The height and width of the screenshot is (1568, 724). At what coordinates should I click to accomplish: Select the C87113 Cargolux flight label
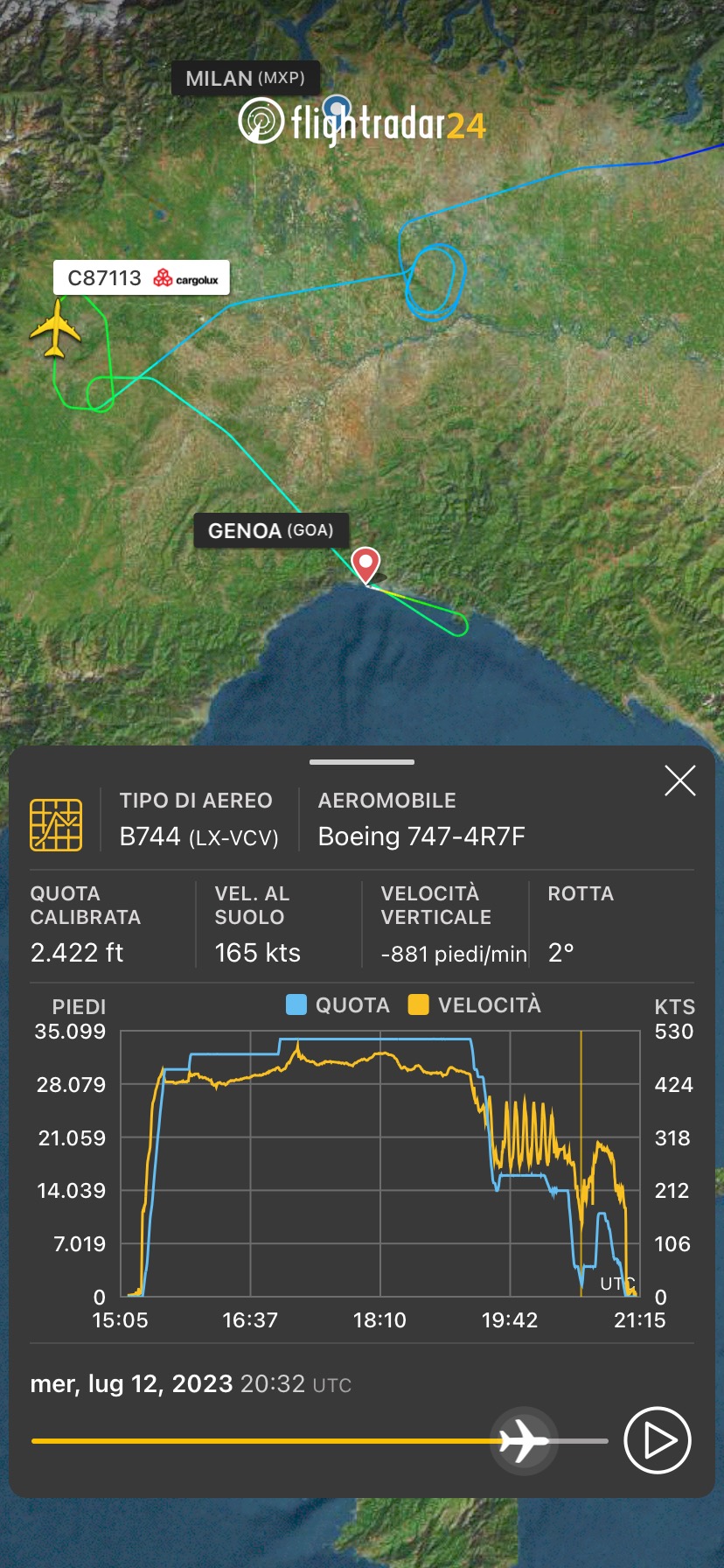[x=142, y=278]
